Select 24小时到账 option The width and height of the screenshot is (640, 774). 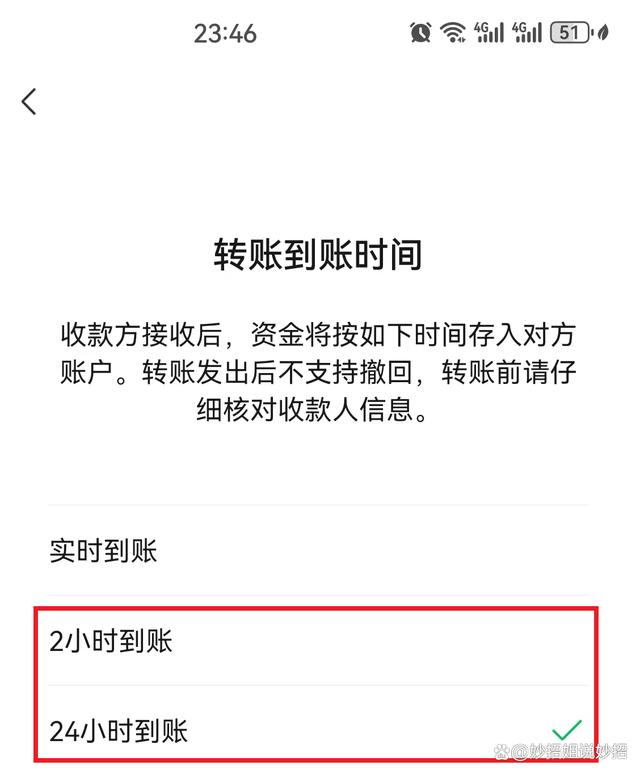(118, 731)
